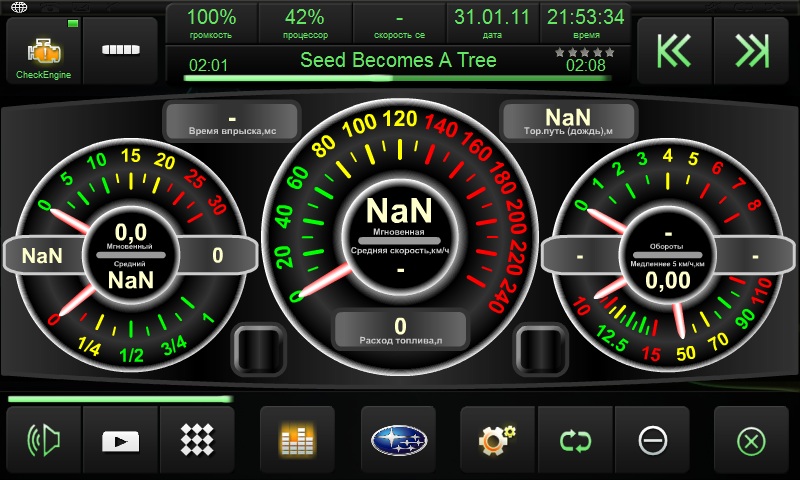Toggle the repeat mode button
Viewport: 800px width, 480px height.
tap(576, 440)
